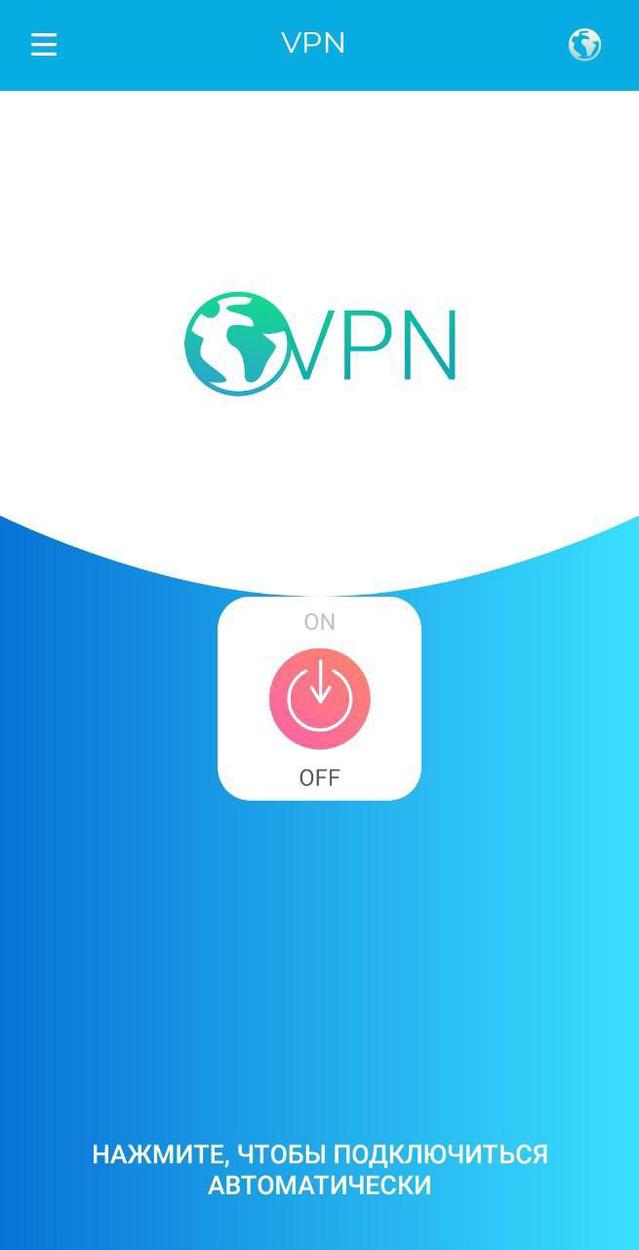639x1250 pixels.
Task: Open the globe server location icon
Action: pos(585,44)
